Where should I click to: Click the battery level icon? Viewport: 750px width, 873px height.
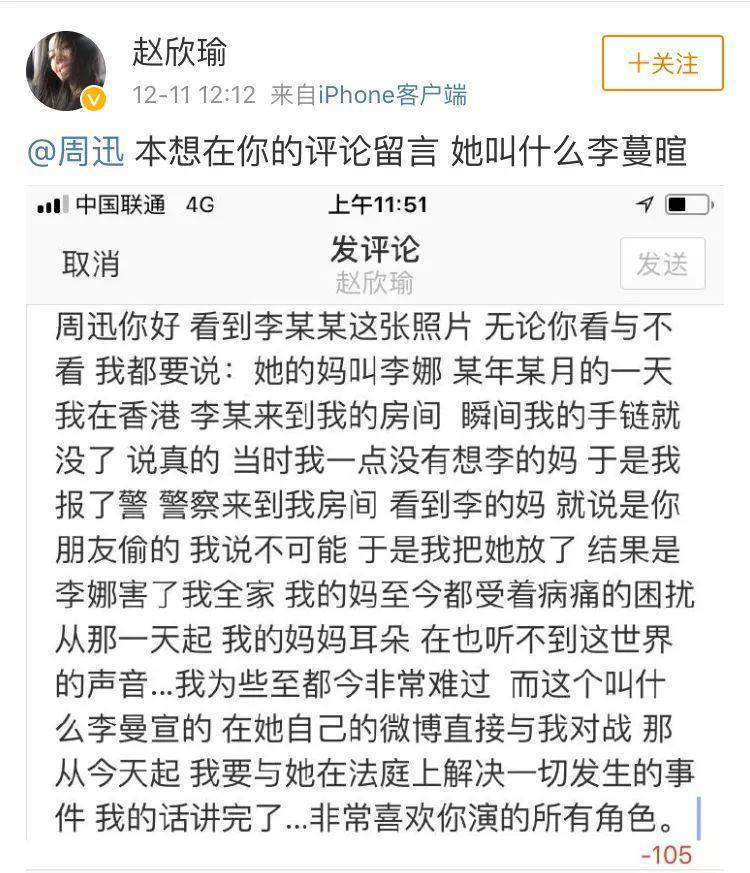point(685,203)
